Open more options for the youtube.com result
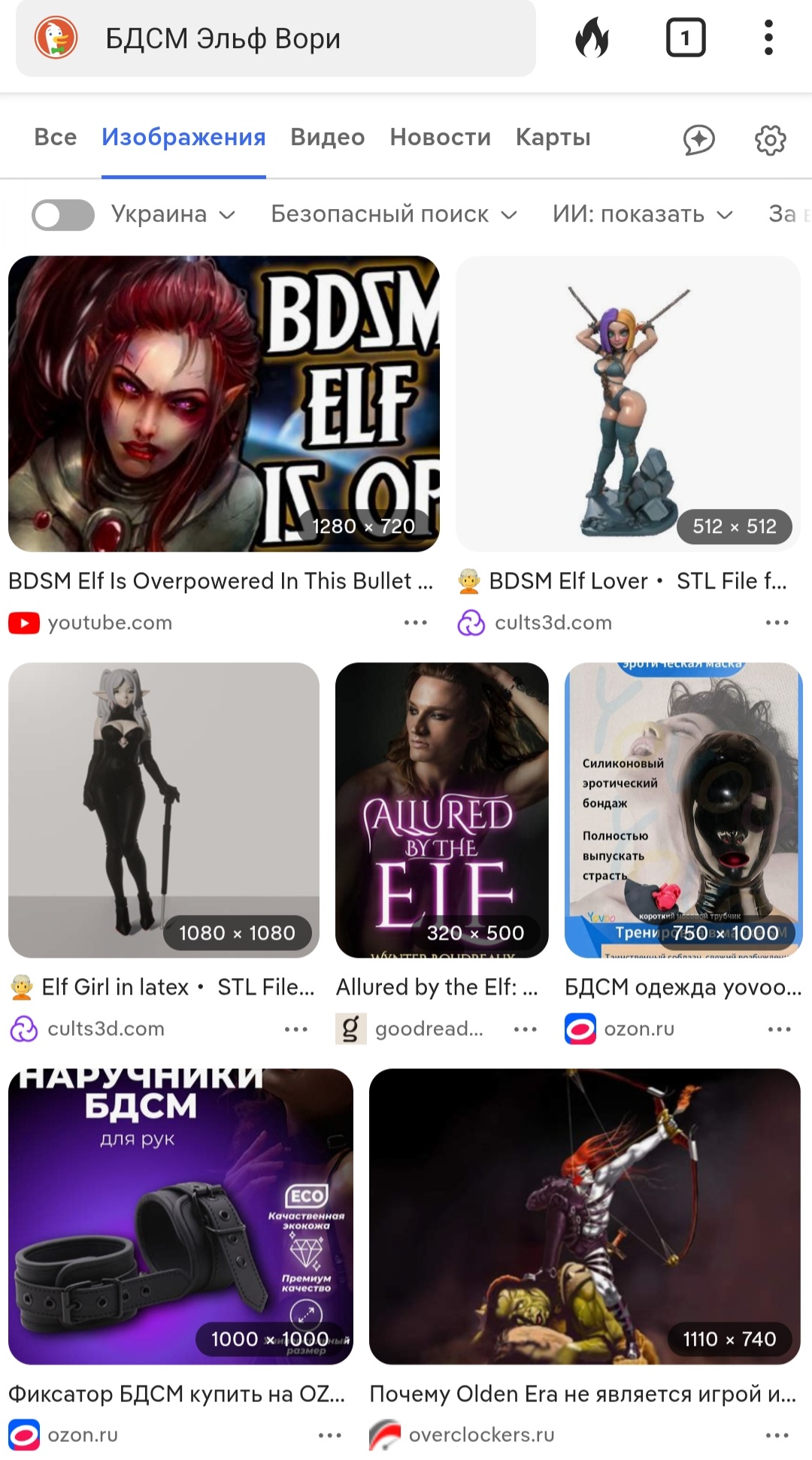The width and height of the screenshot is (812, 1460). pos(415,622)
